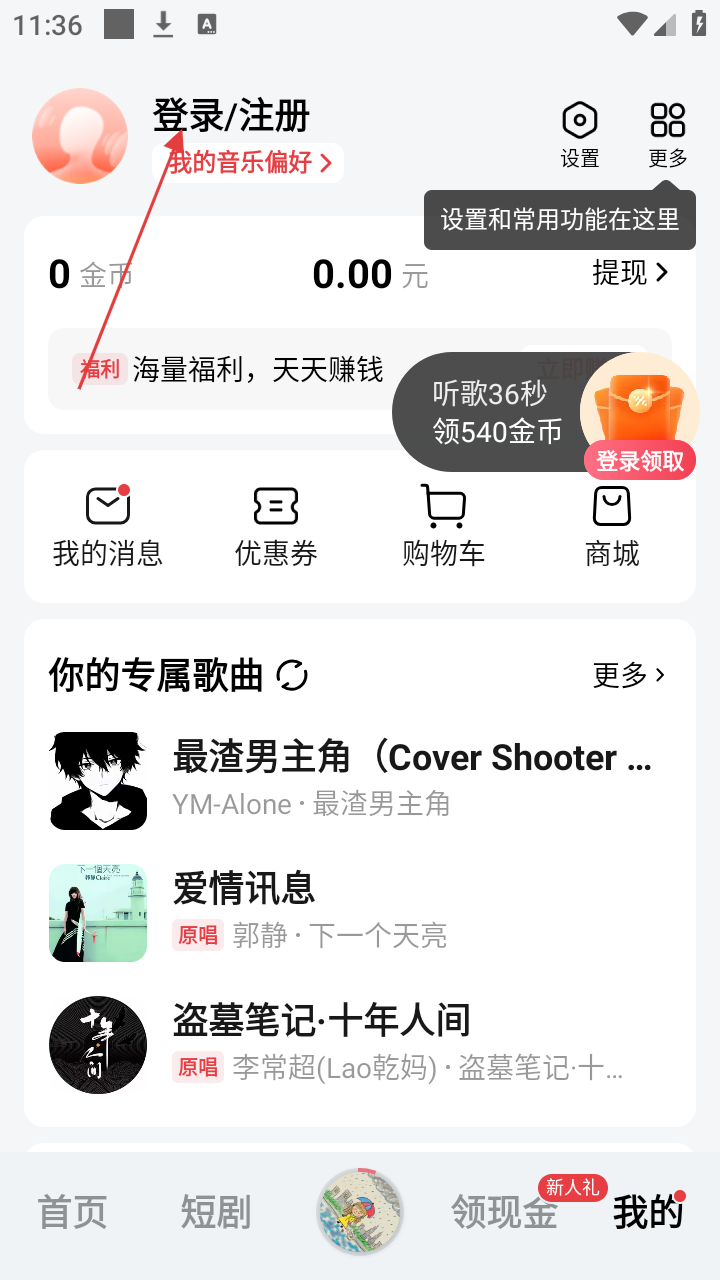
Task: Tap the profile avatar picture
Action: tap(80, 136)
